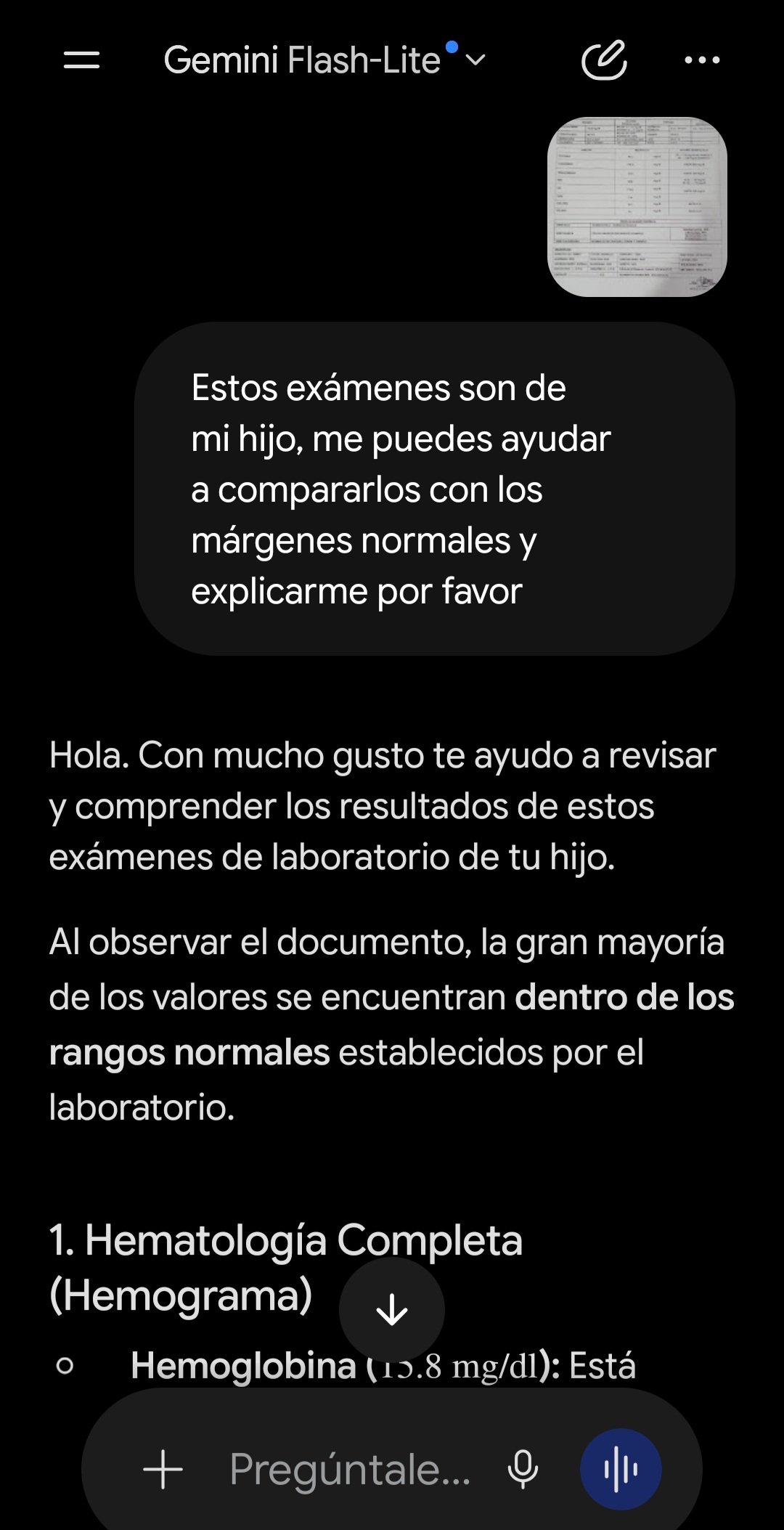
Task: Focus the Pregúntale message field
Action: coord(350,1470)
